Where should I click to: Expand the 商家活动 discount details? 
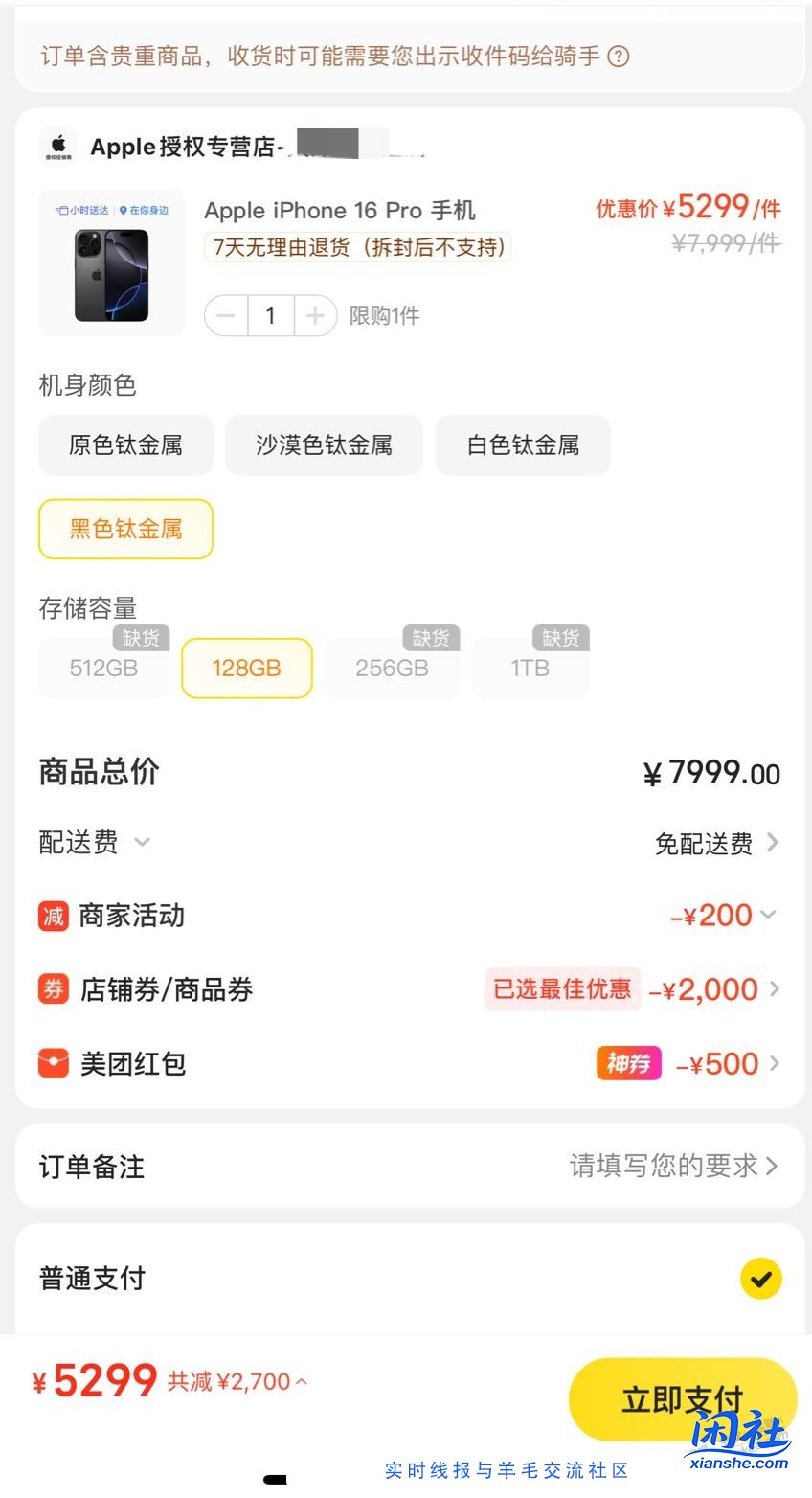[x=768, y=916]
